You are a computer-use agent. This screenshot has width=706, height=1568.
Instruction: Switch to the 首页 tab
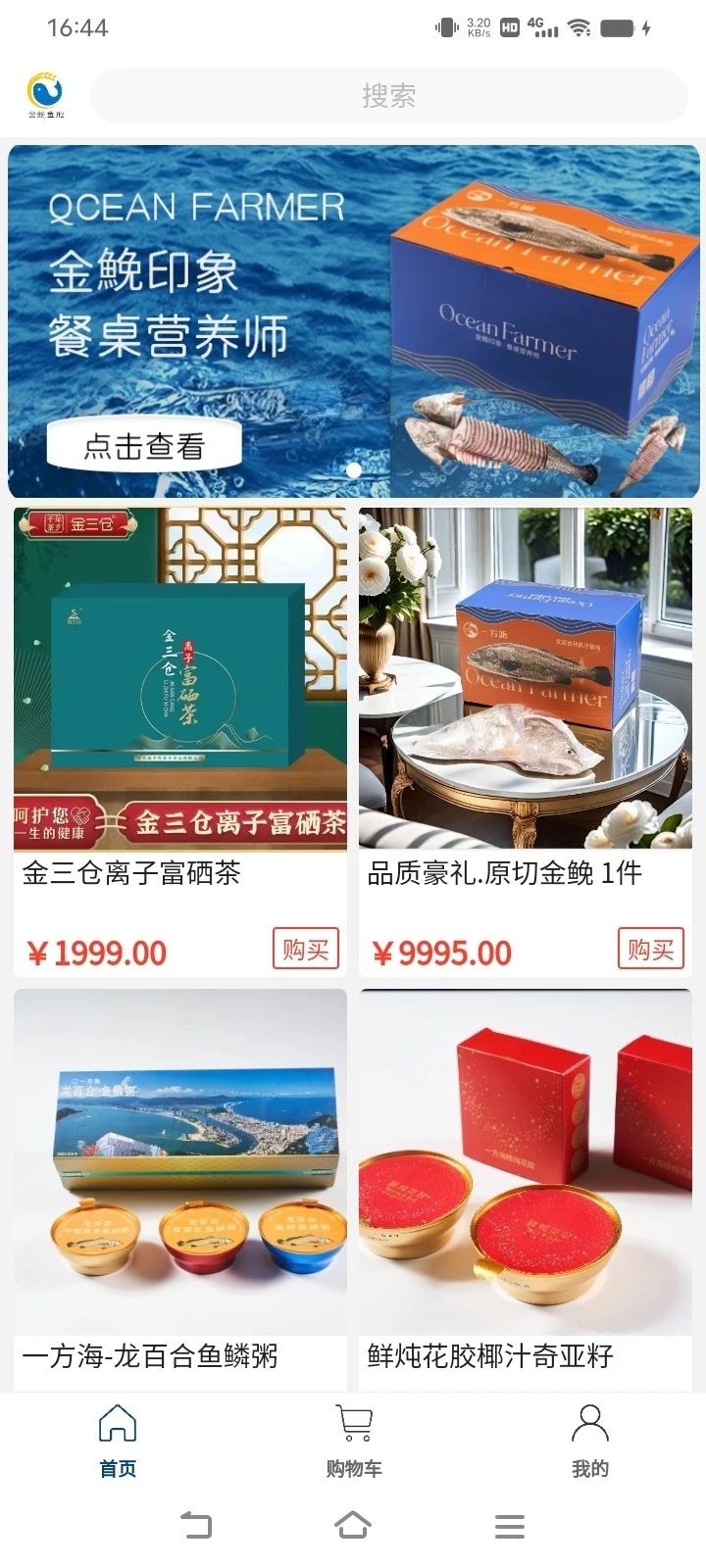tap(118, 1441)
